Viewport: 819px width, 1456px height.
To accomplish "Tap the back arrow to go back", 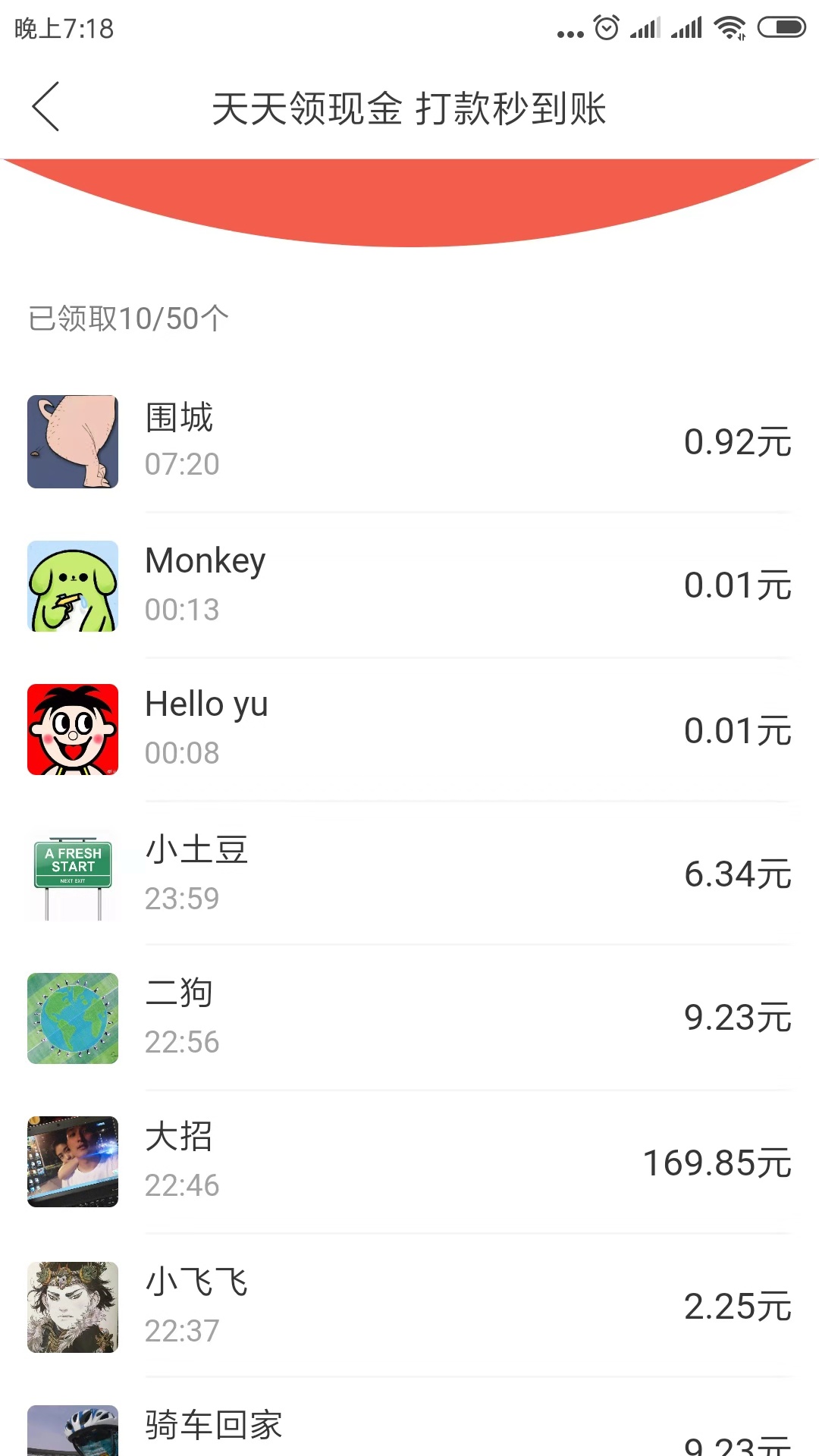I will coord(45,108).
